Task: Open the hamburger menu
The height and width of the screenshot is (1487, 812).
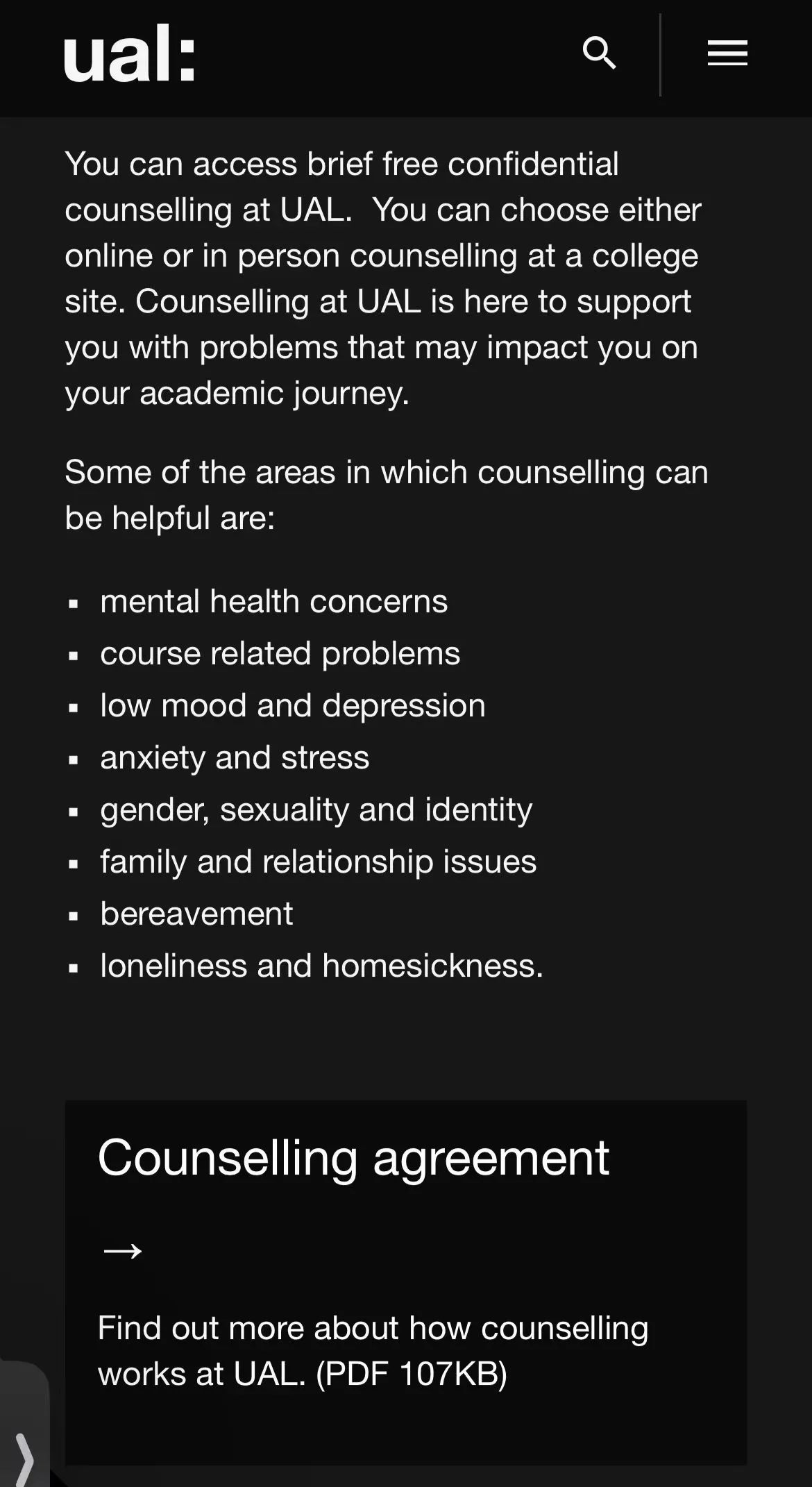Action: [727, 53]
